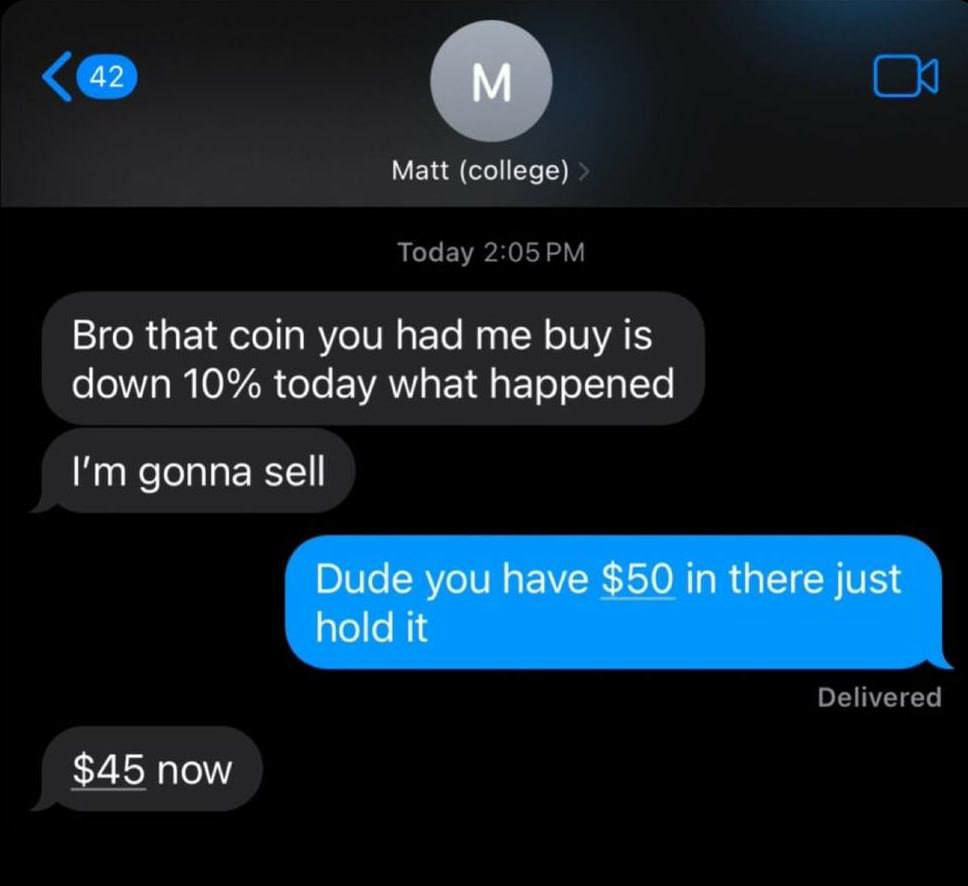The width and height of the screenshot is (968, 886).
Task: Start a FaceTime video call with Matt
Action: click(x=906, y=77)
